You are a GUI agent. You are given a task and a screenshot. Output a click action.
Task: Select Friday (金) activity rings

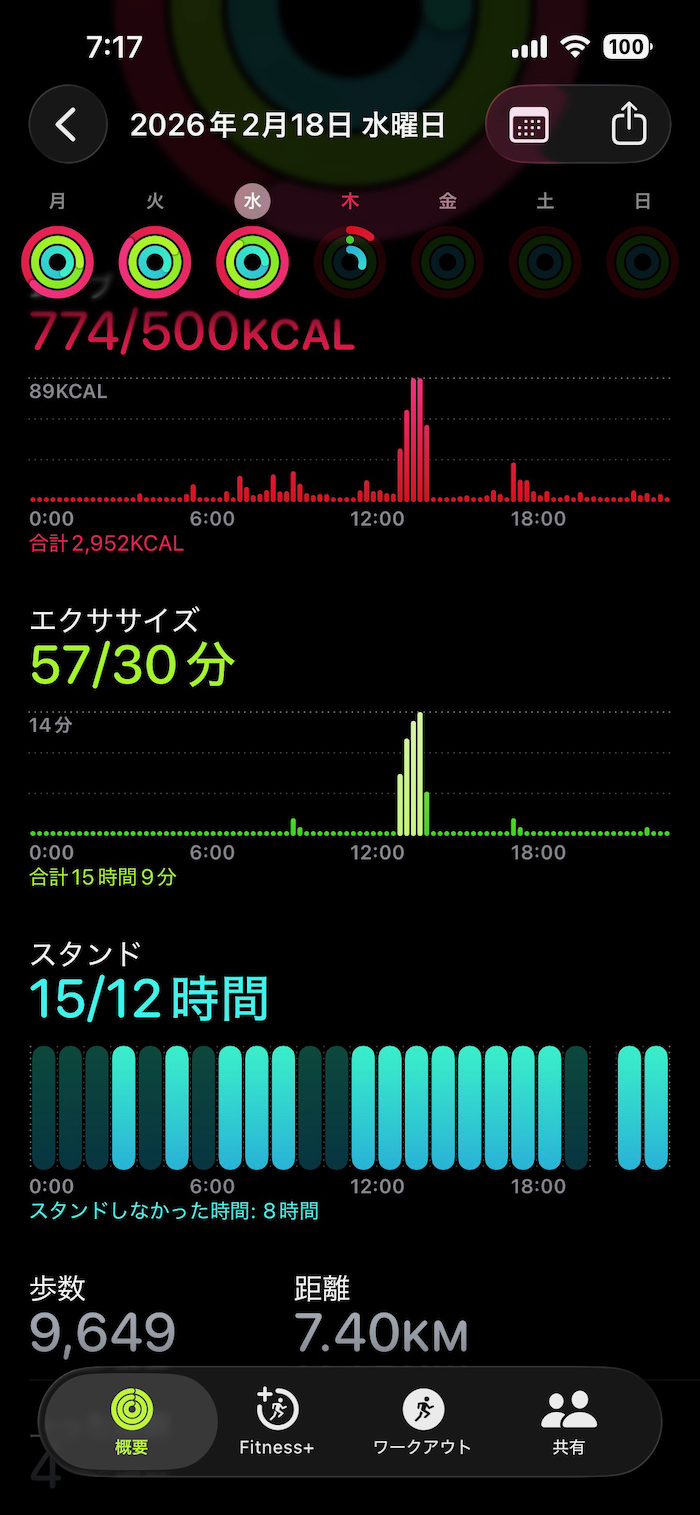447,262
